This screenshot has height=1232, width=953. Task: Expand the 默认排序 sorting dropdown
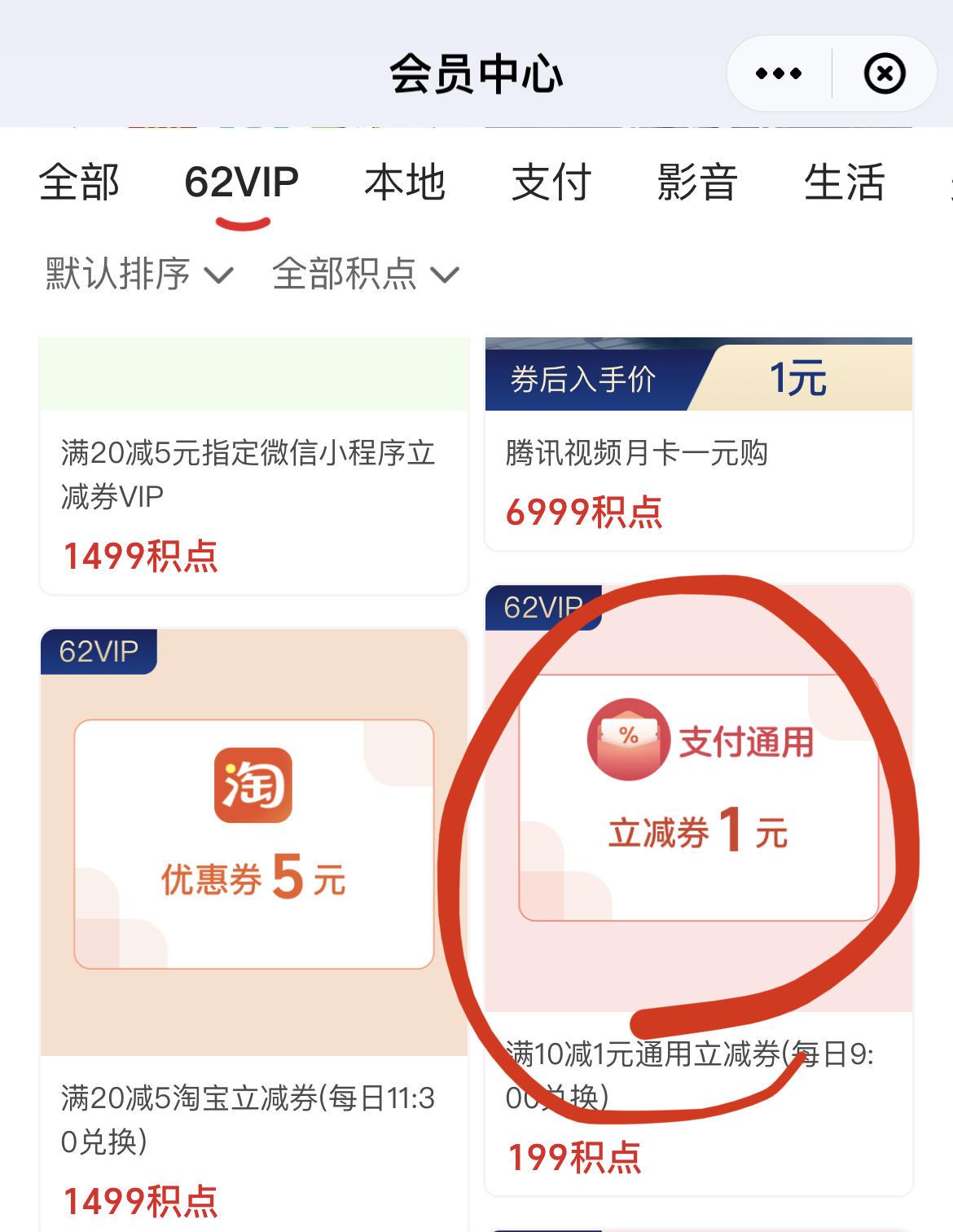(x=139, y=274)
